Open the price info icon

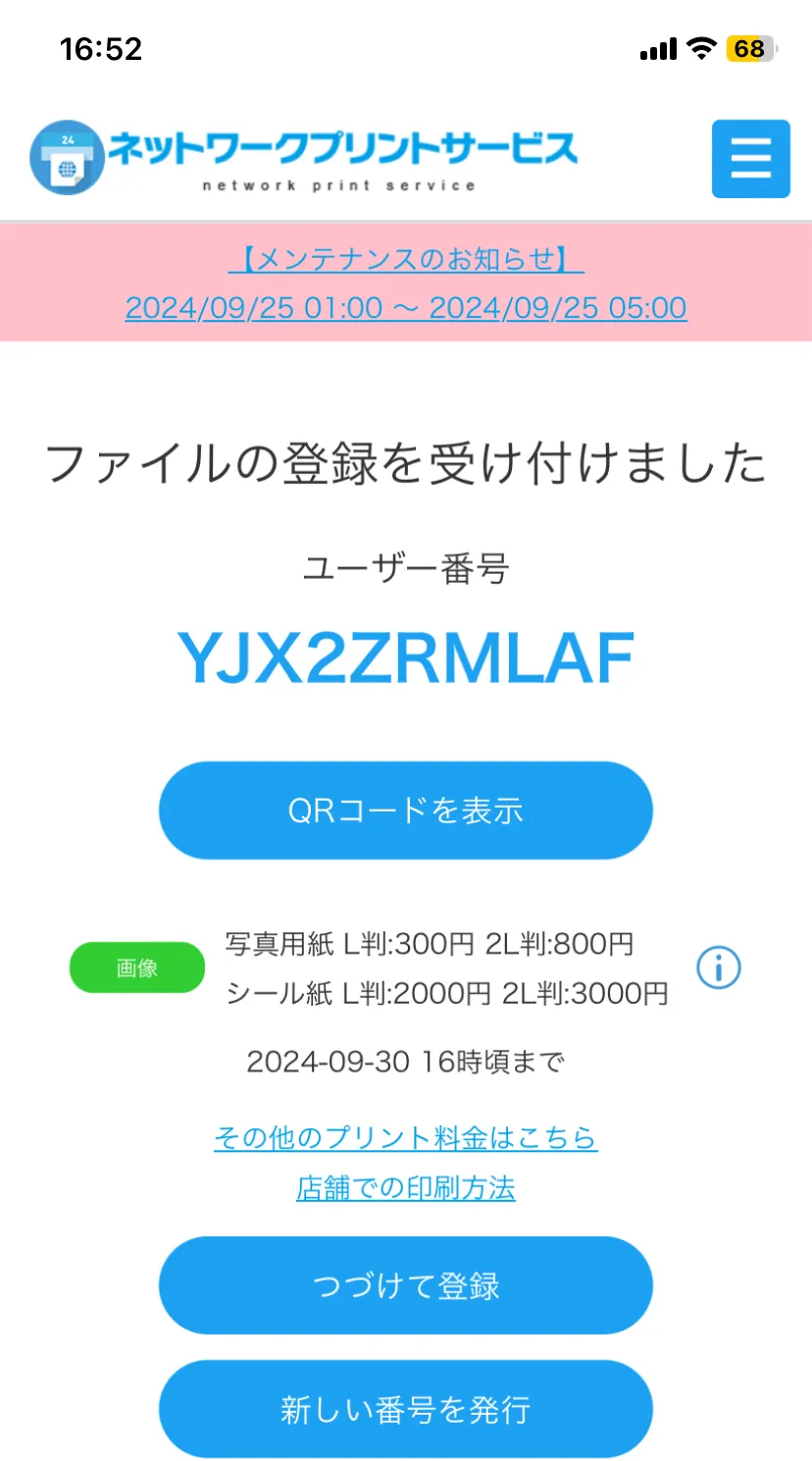pos(719,968)
